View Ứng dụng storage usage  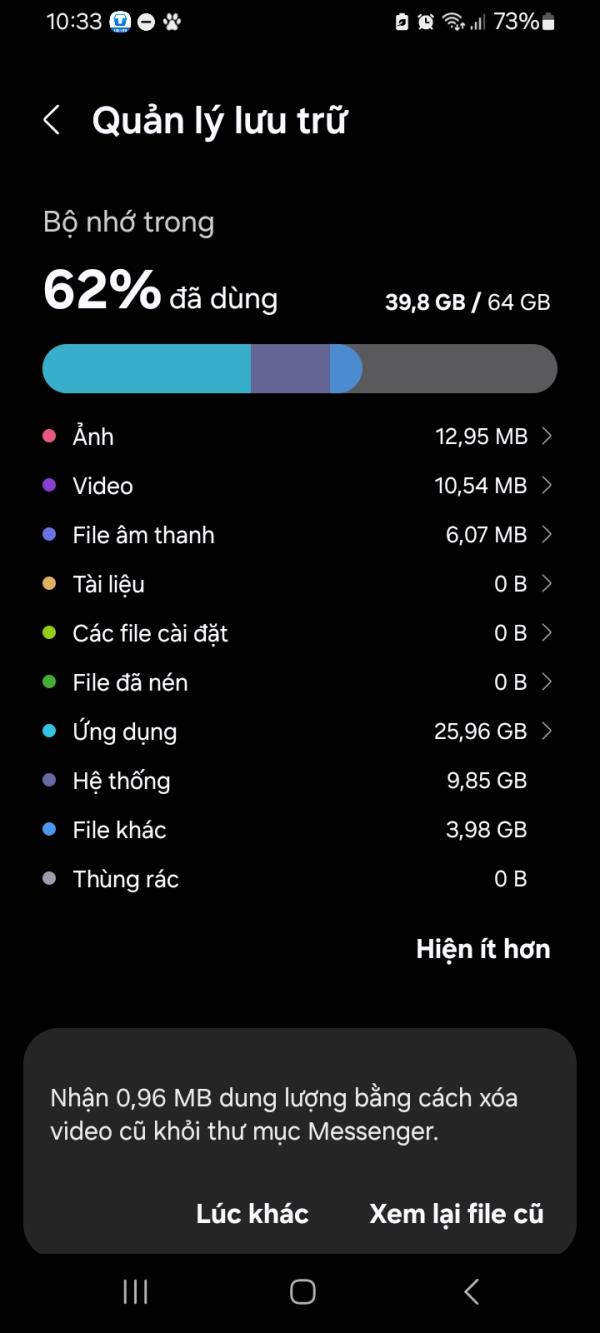pos(298,731)
